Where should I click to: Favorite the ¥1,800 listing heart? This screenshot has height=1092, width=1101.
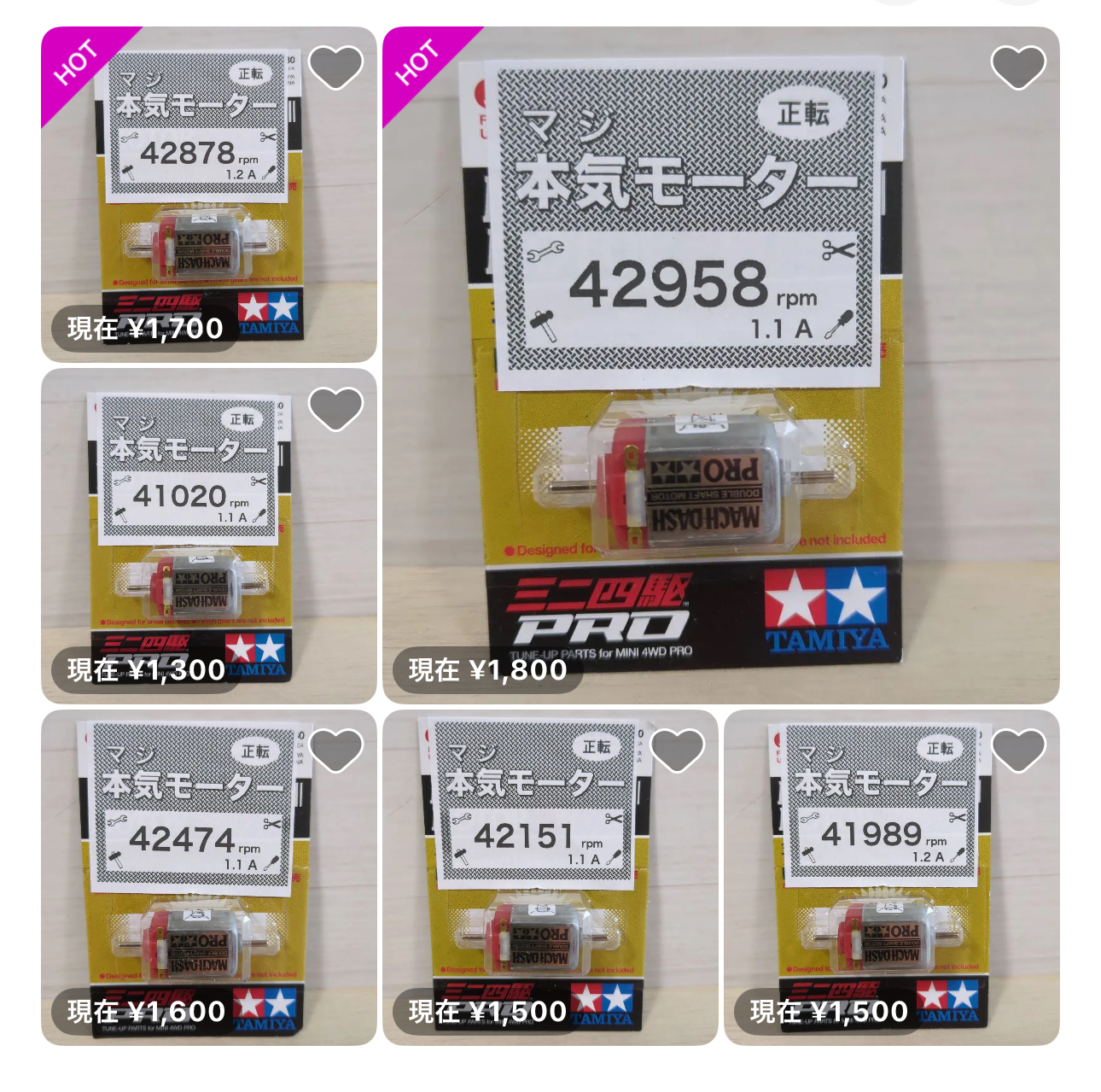(x=1018, y=67)
